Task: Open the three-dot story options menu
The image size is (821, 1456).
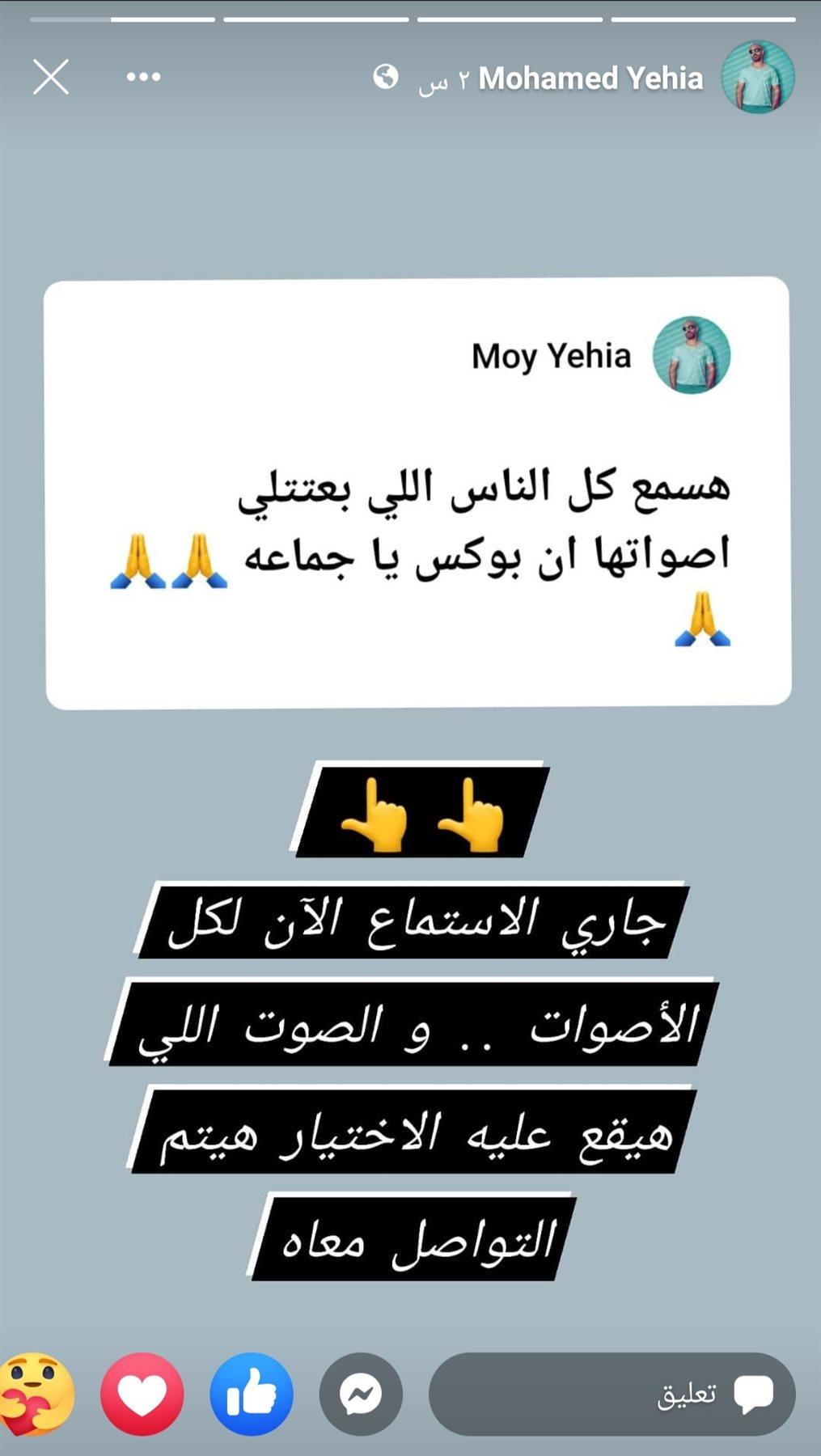Action: [x=143, y=77]
